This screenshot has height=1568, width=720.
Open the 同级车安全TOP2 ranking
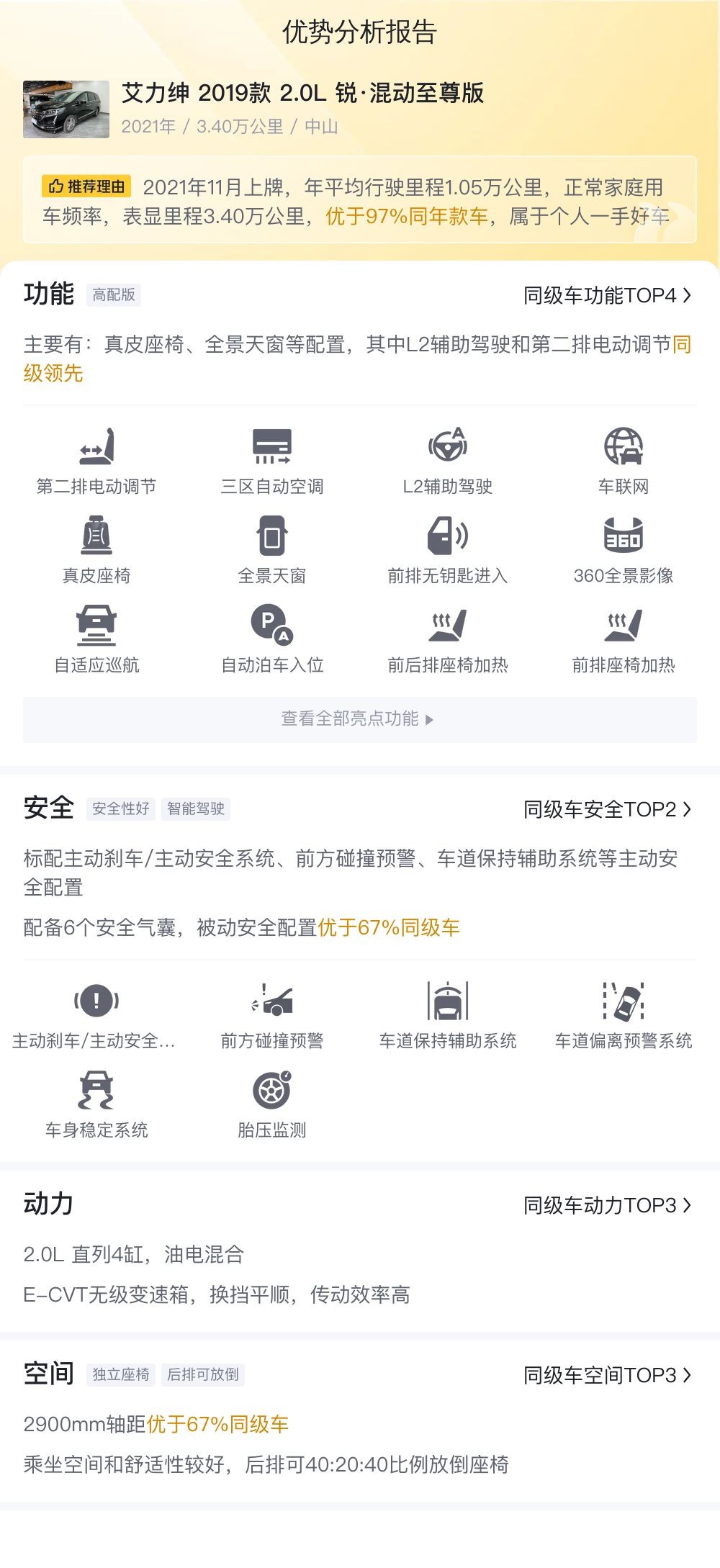click(607, 809)
